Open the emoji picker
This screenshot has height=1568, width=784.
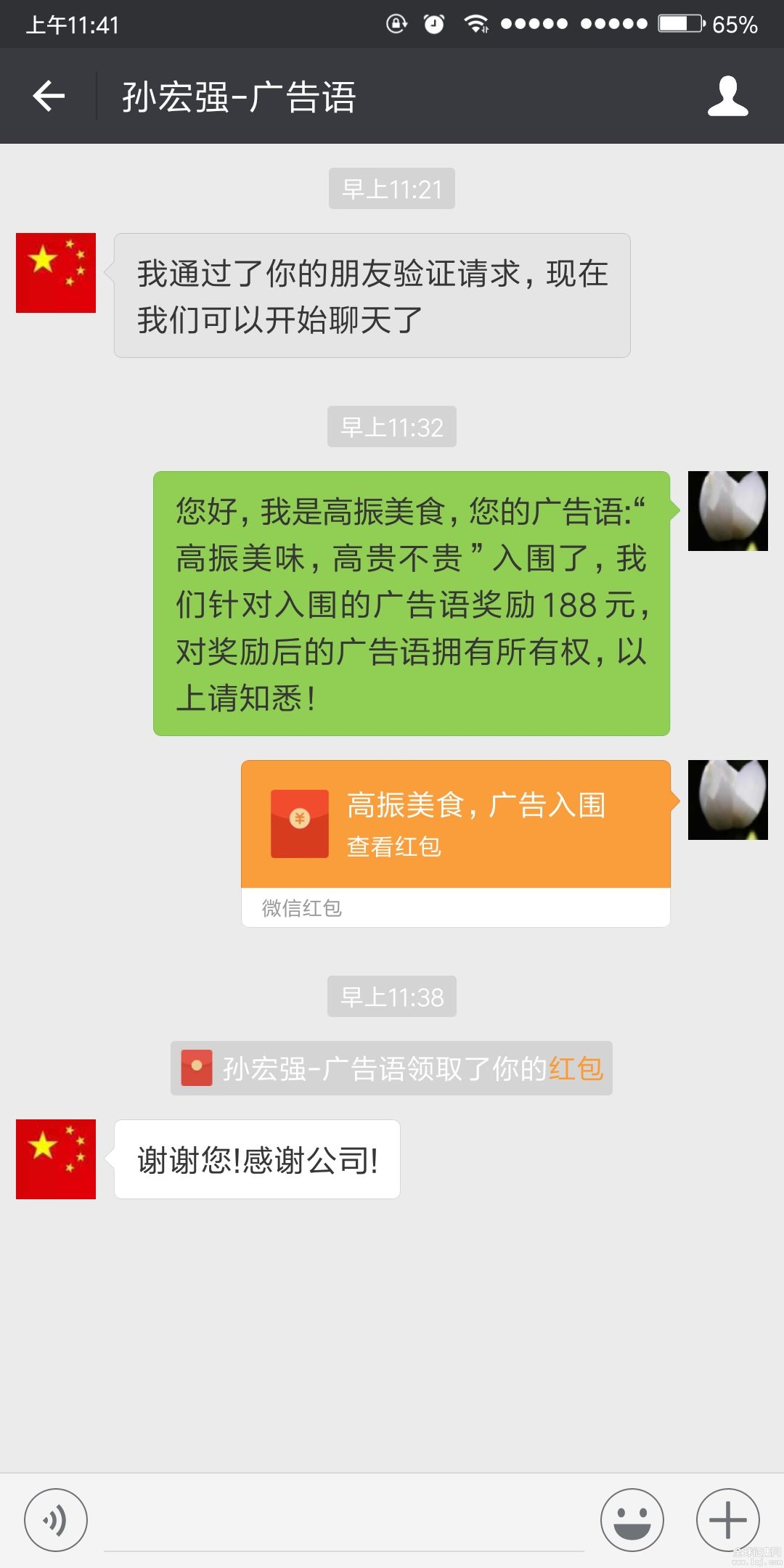point(632,1519)
